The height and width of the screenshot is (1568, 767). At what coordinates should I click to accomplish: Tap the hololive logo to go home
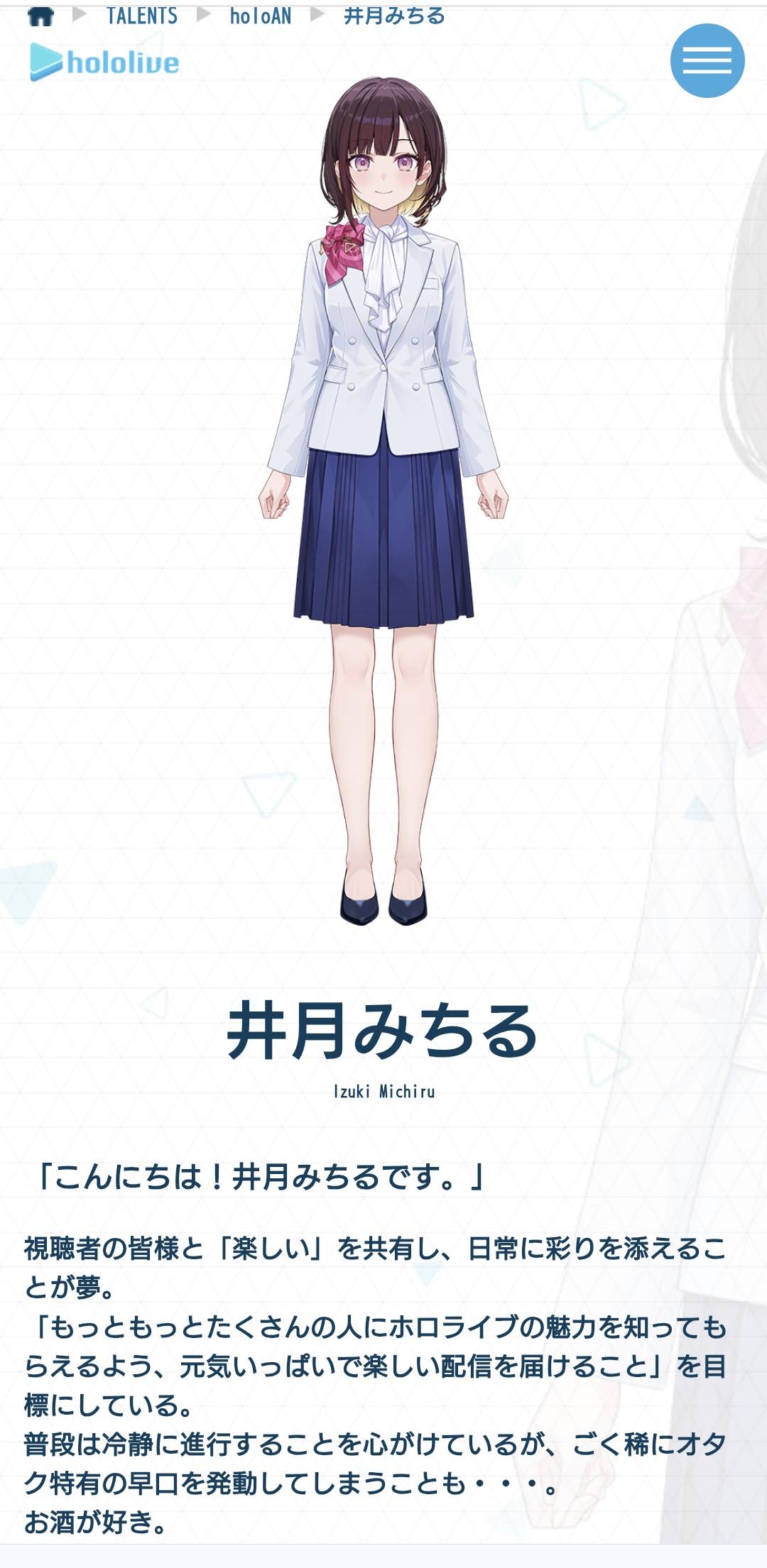coord(104,62)
